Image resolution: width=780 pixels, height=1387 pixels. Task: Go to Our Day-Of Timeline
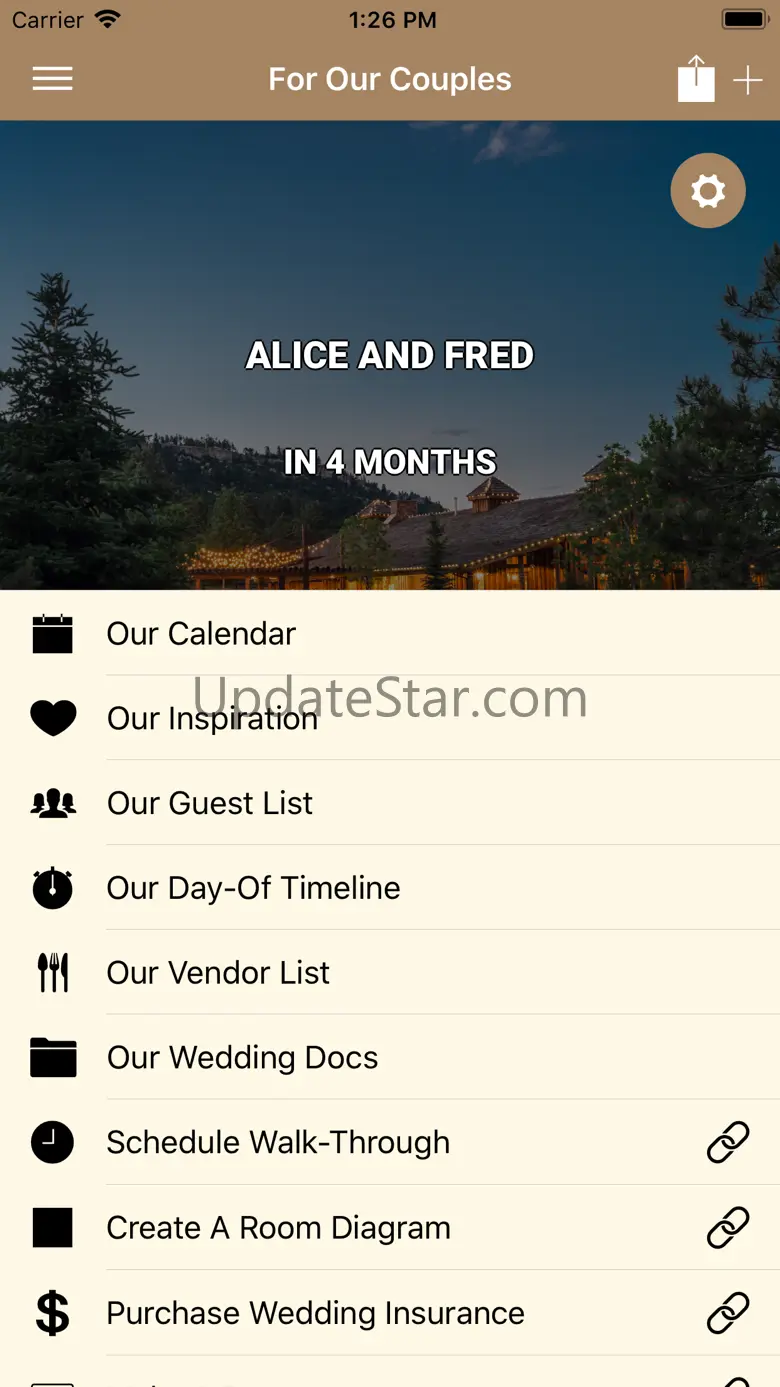click(x=253, y=888)
